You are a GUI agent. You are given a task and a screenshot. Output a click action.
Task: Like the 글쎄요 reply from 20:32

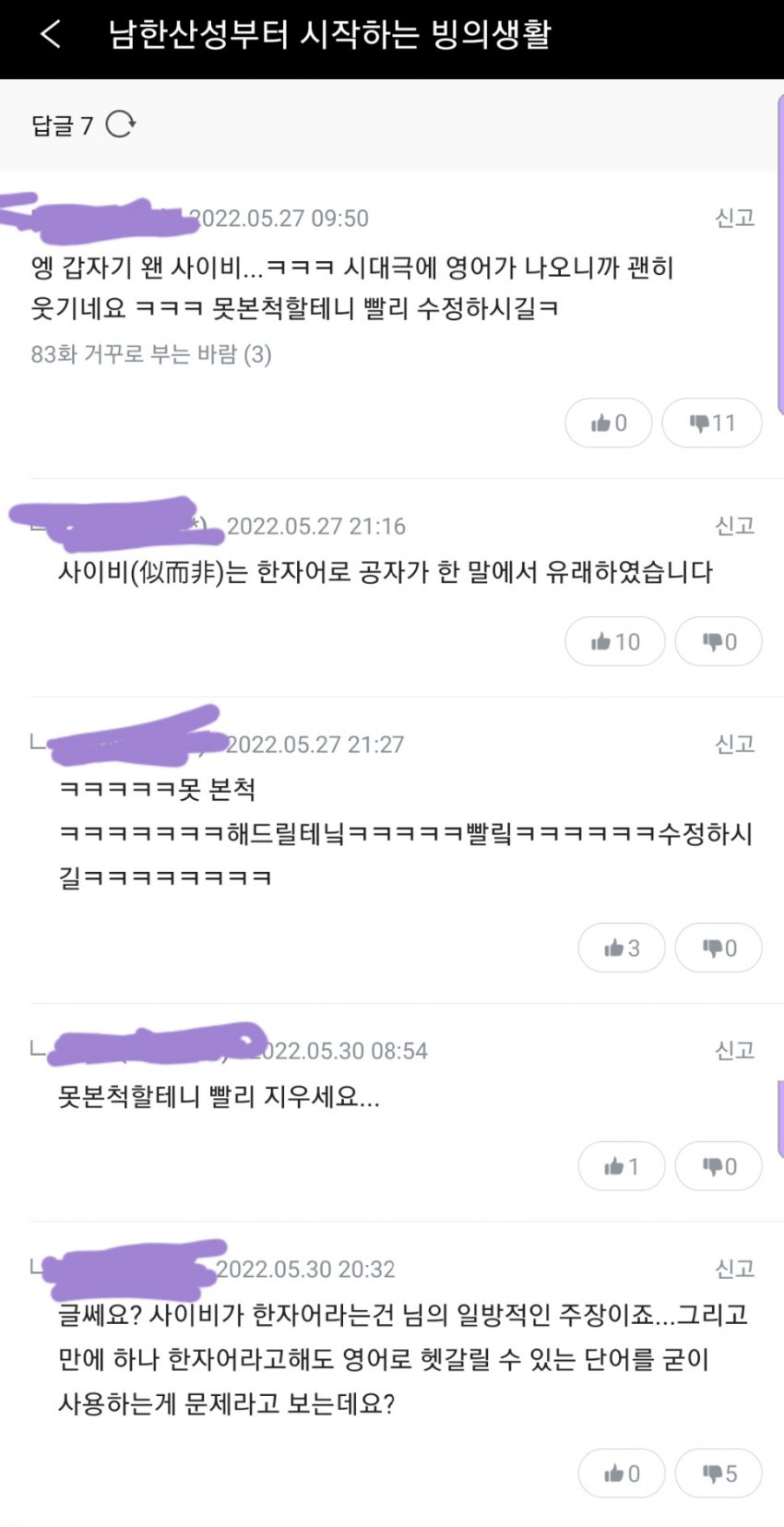(x=622, y=1474)
